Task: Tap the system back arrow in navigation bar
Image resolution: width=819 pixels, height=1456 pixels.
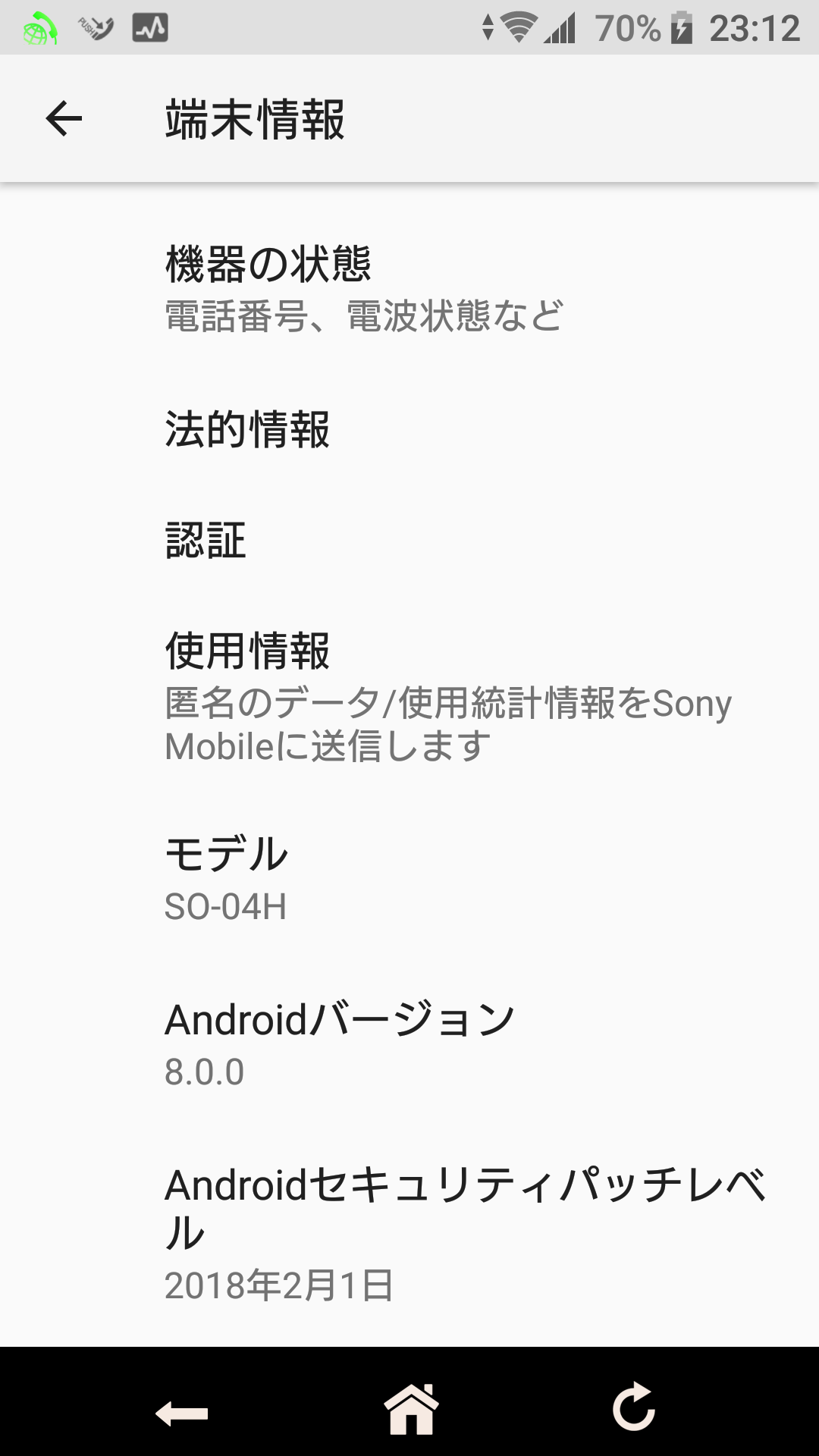Action: pyautogui.click(x=182, y=1412)
